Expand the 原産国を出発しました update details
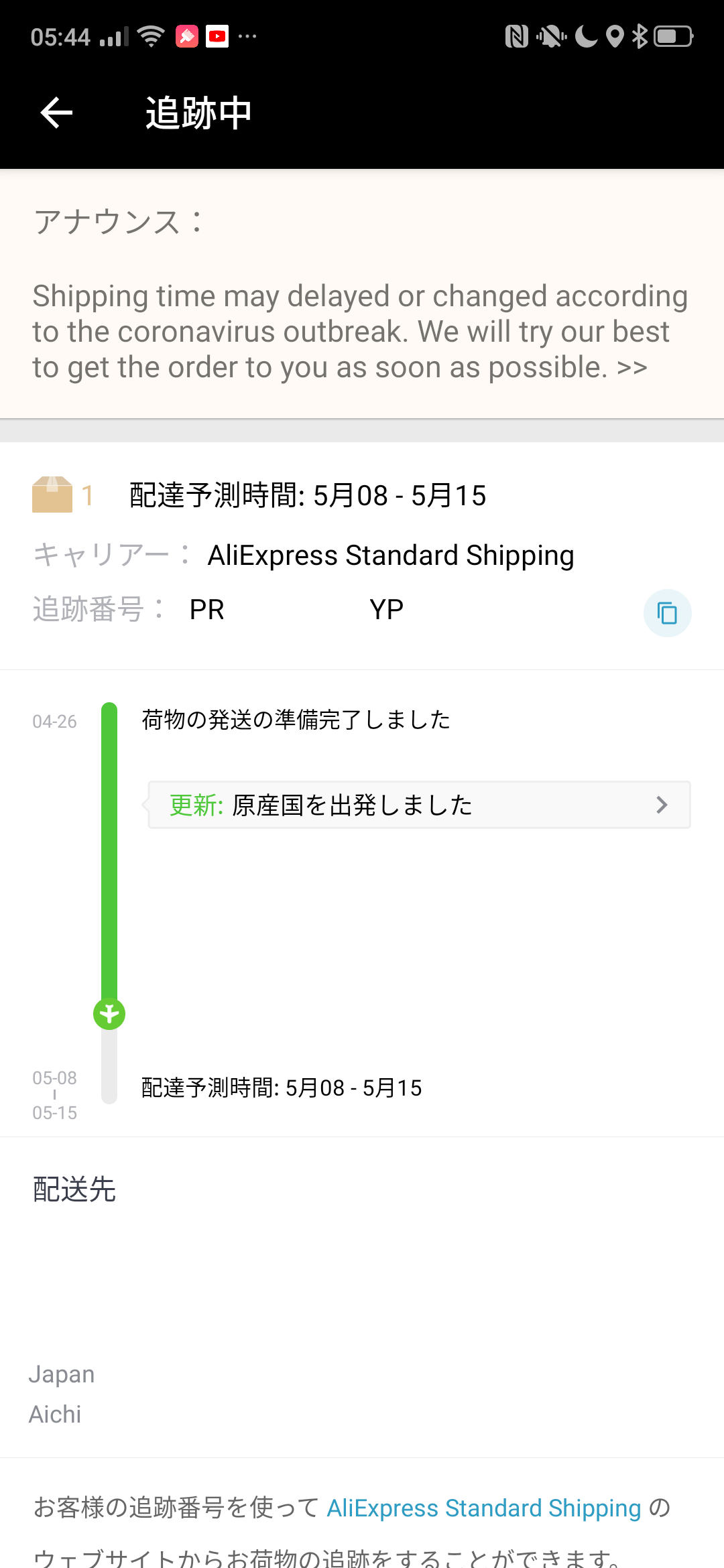724x1568 pixels. tap(419, 805)
